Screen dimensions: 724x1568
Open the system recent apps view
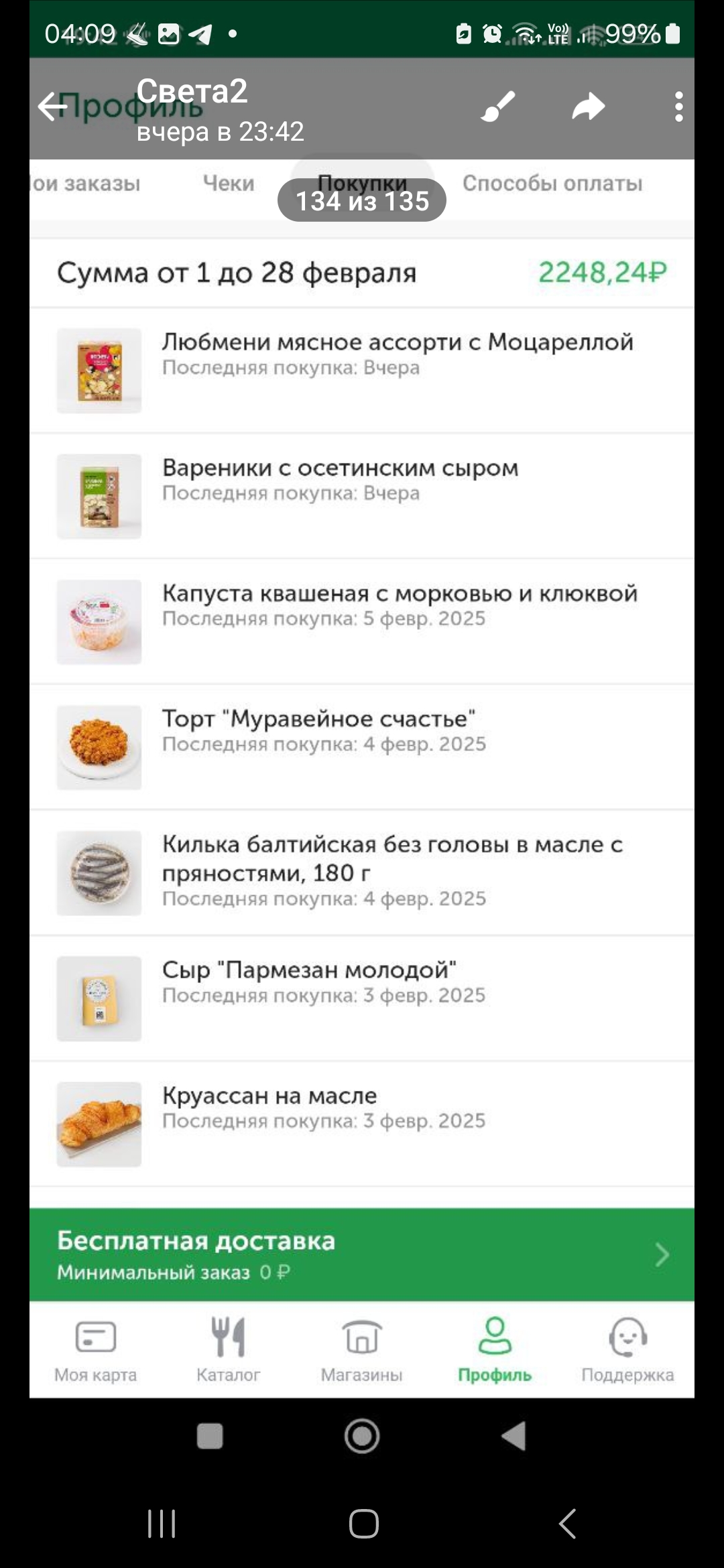pos(162,1523)
